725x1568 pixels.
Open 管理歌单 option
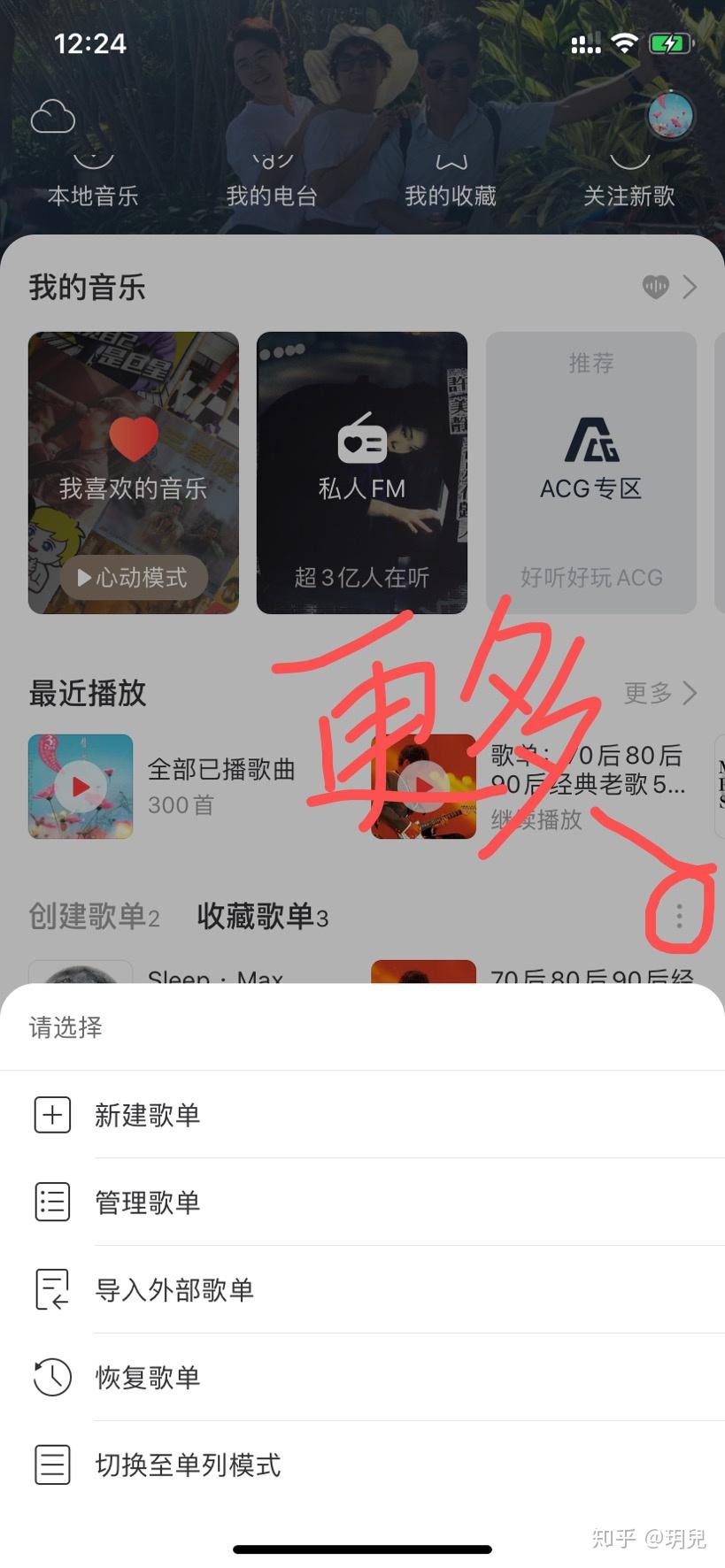(147, 1203)
